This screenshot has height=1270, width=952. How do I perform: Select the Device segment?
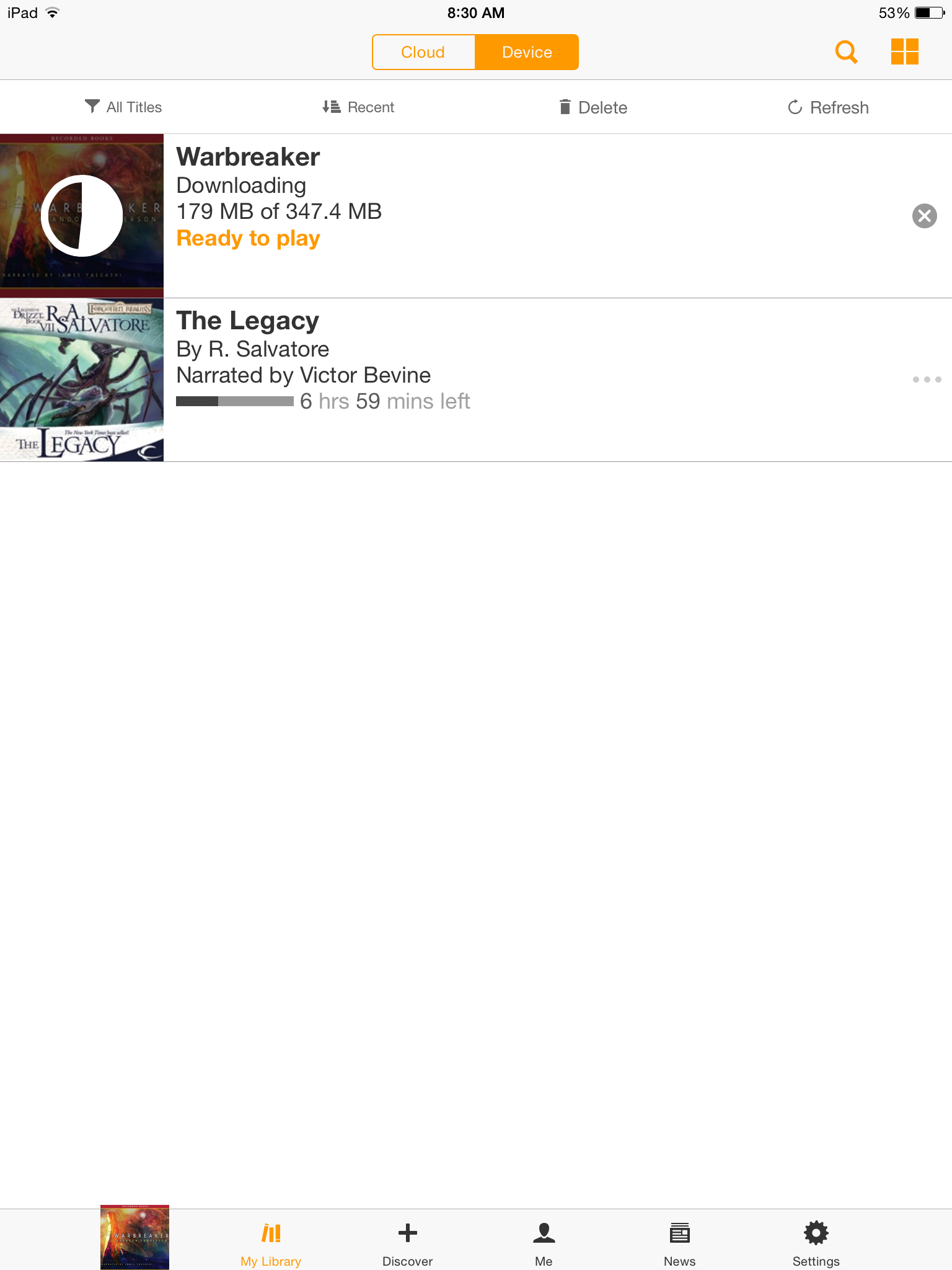point(527,52)
